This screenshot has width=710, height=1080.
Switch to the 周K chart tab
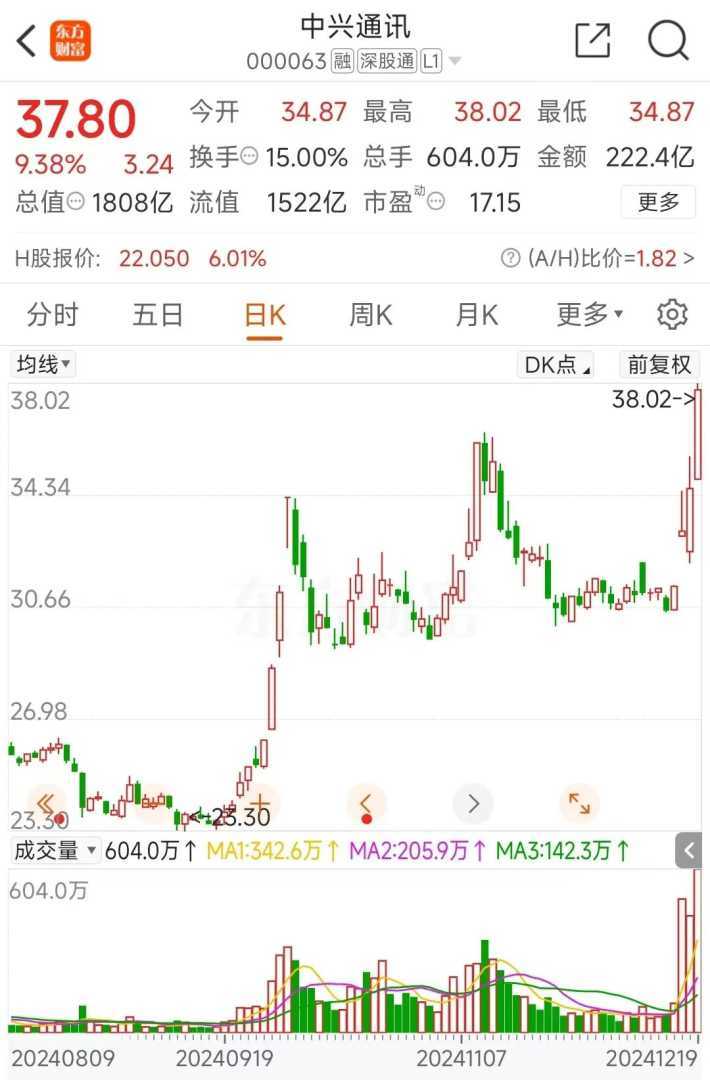370,316
